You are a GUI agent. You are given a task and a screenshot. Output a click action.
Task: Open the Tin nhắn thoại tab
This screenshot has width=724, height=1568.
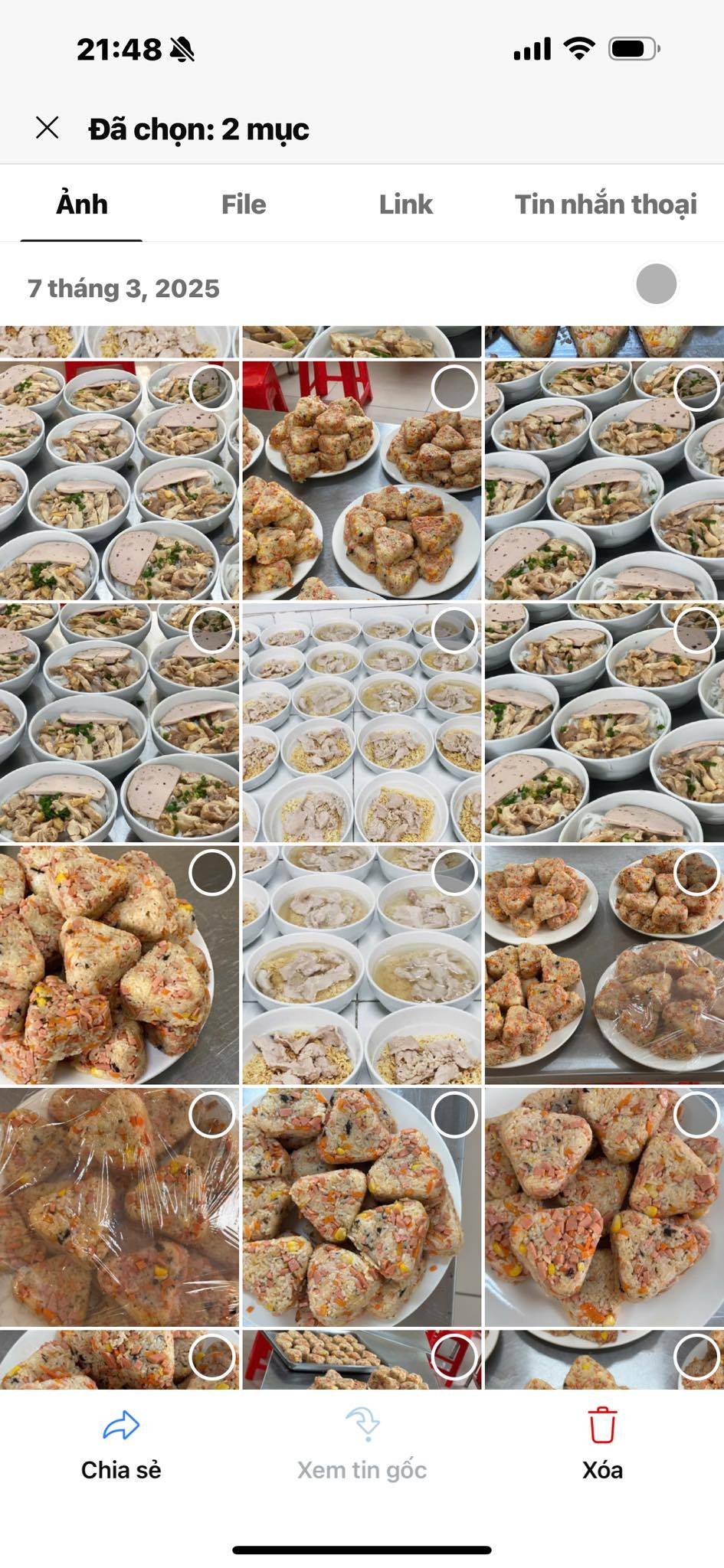click(x=605, y=204)
